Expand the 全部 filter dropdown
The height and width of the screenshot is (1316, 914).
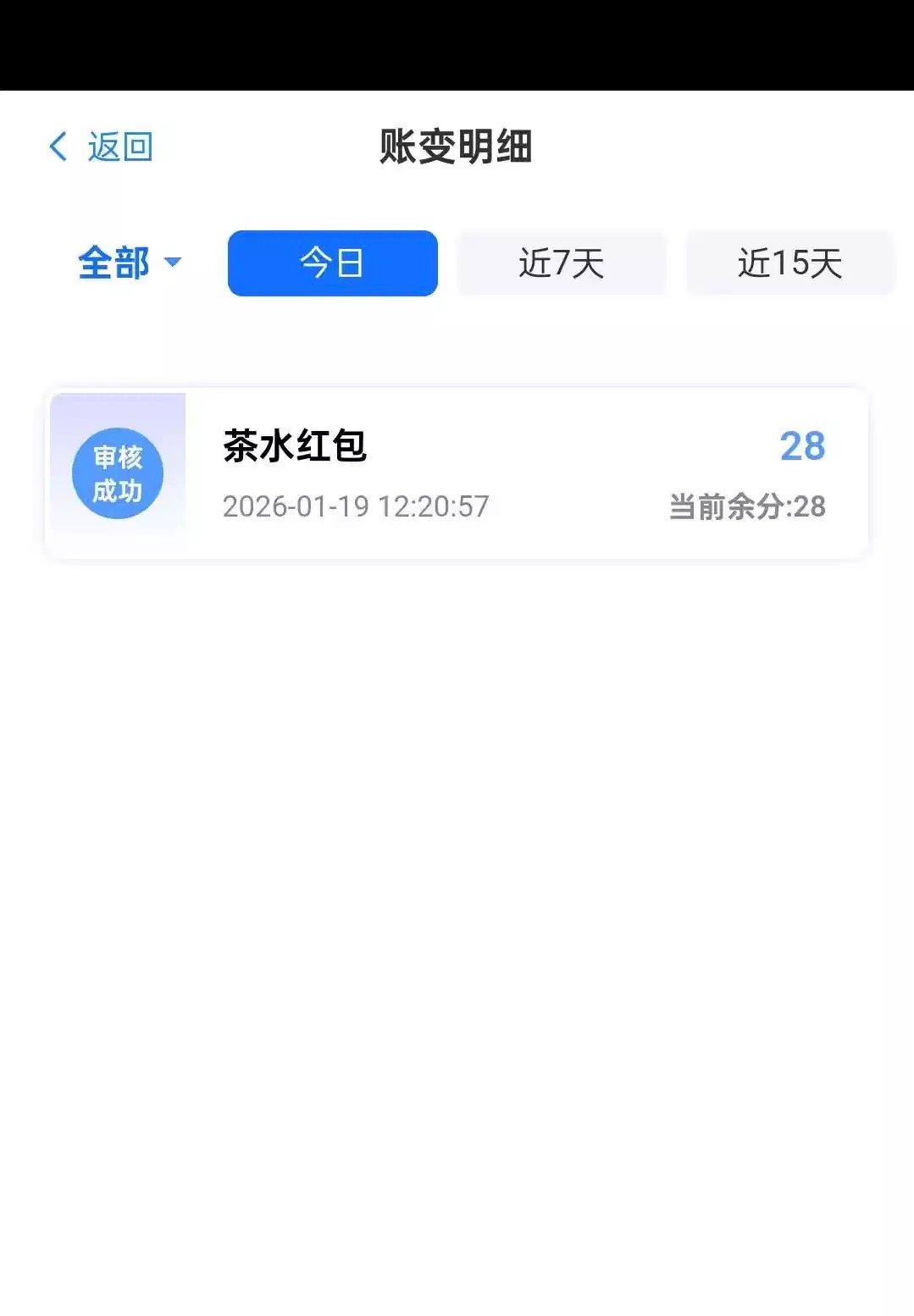[129, 263]
